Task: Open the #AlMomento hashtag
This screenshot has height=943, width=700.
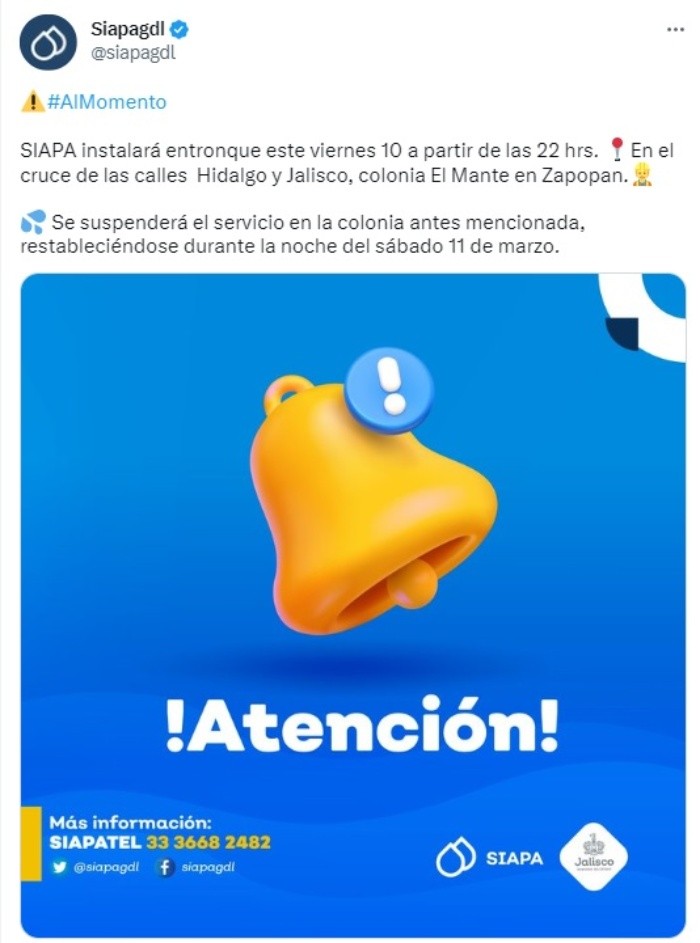Action: coord(107,102)
